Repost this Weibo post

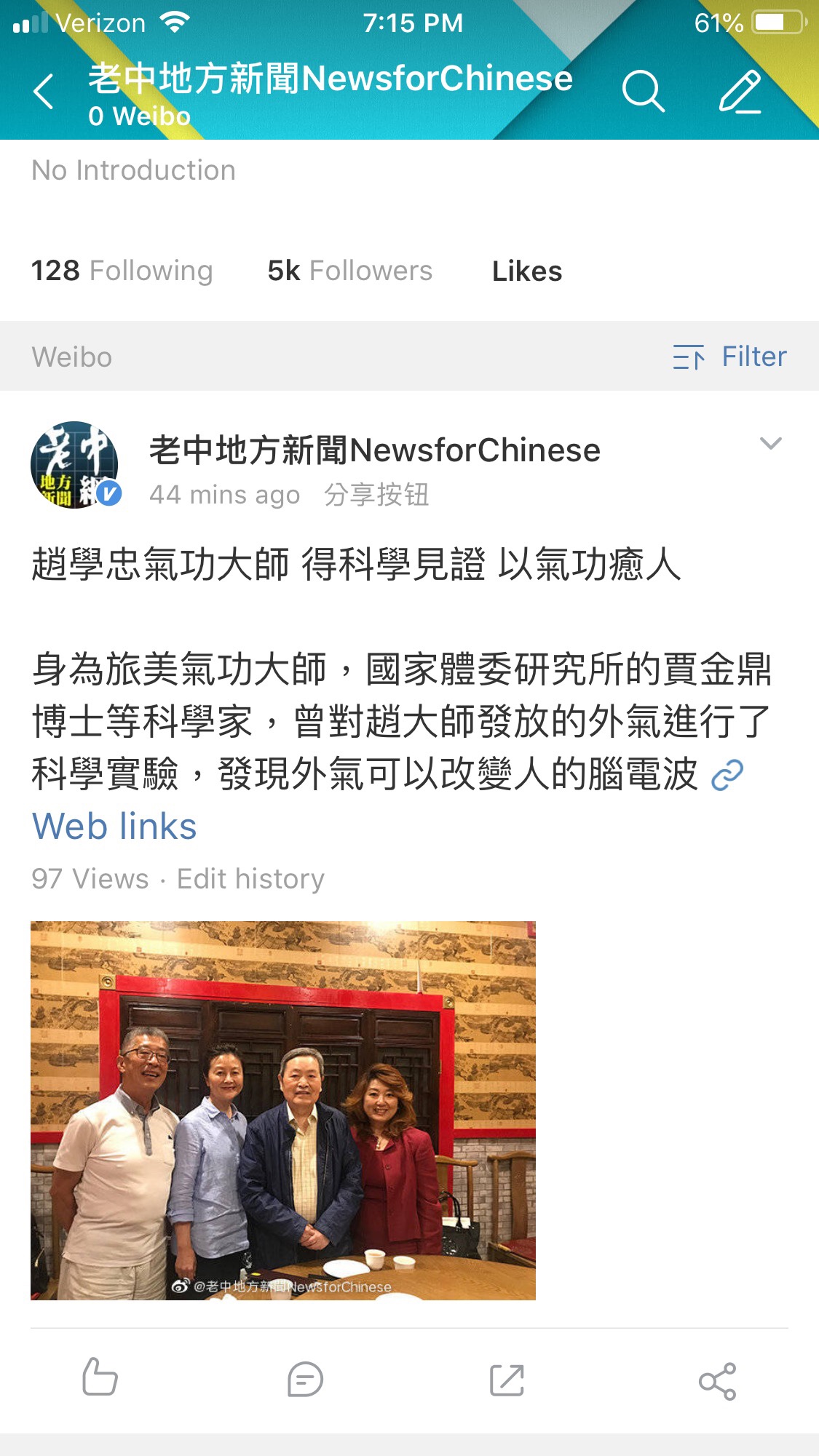pos(507,1380)
